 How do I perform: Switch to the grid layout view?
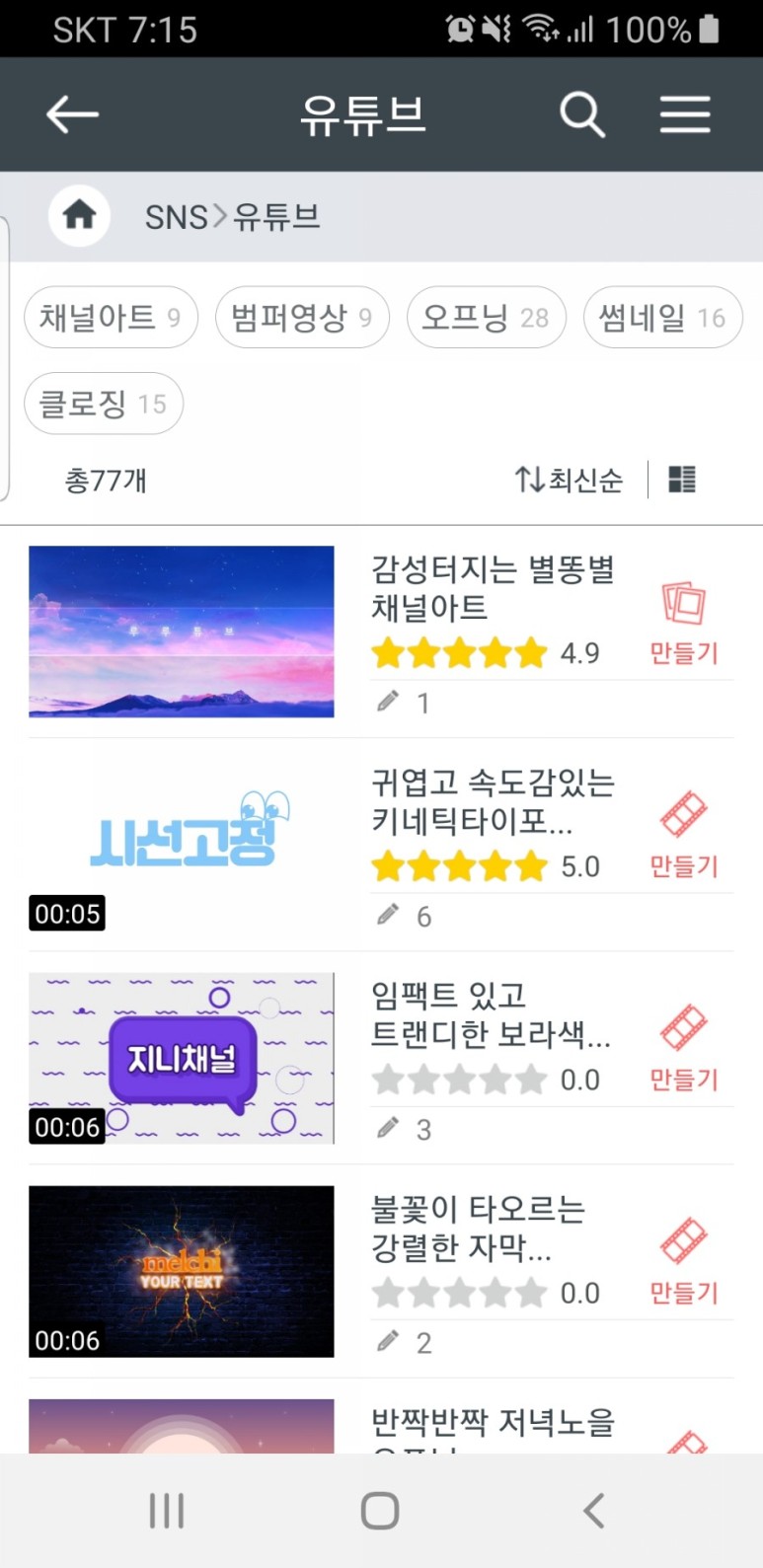click(x=680, y=480)
